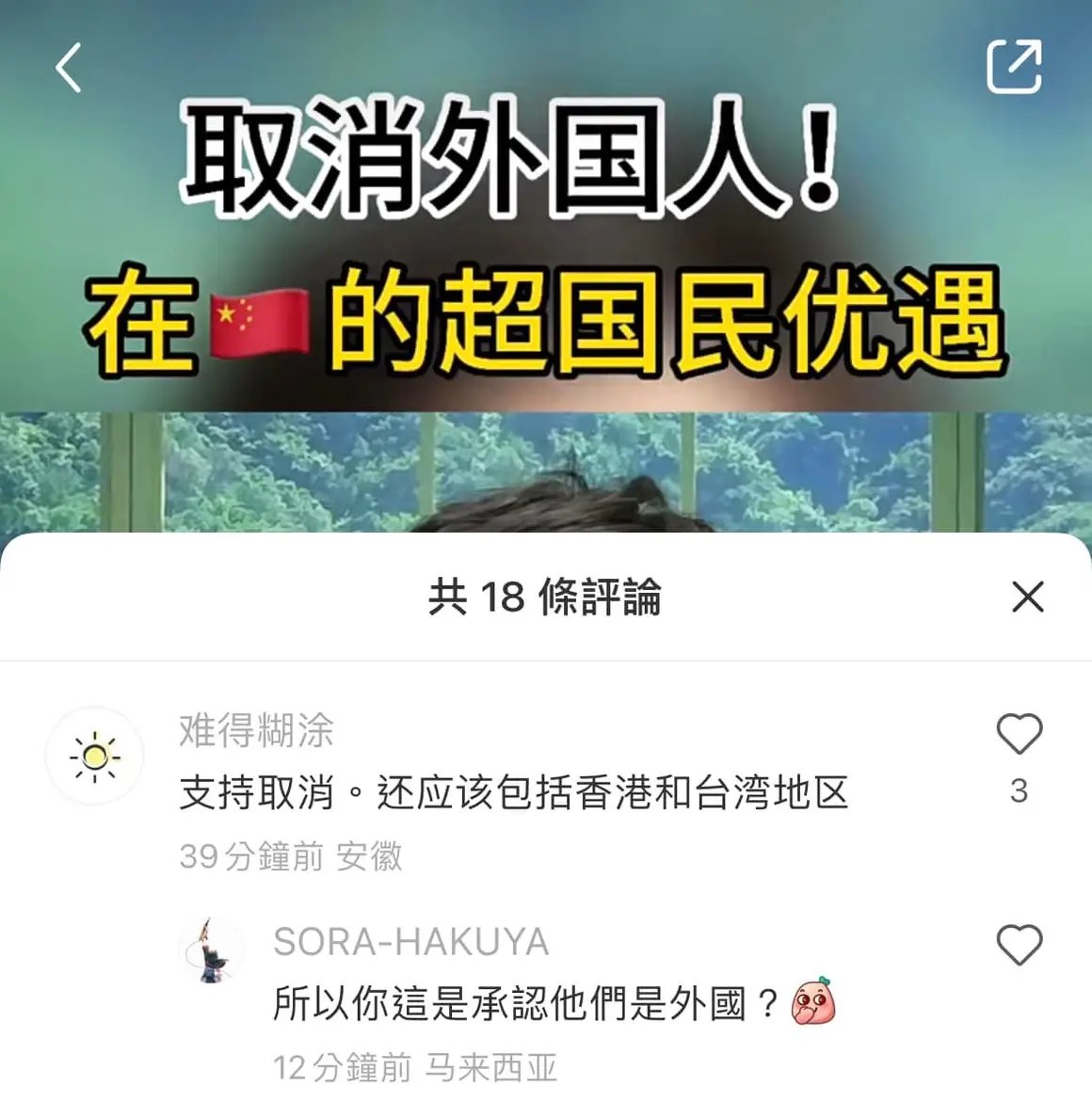Screen dimensions: 1092x1117
Task: Like SORA-HAKUYA's reply
Action: tap(1019, 945)
